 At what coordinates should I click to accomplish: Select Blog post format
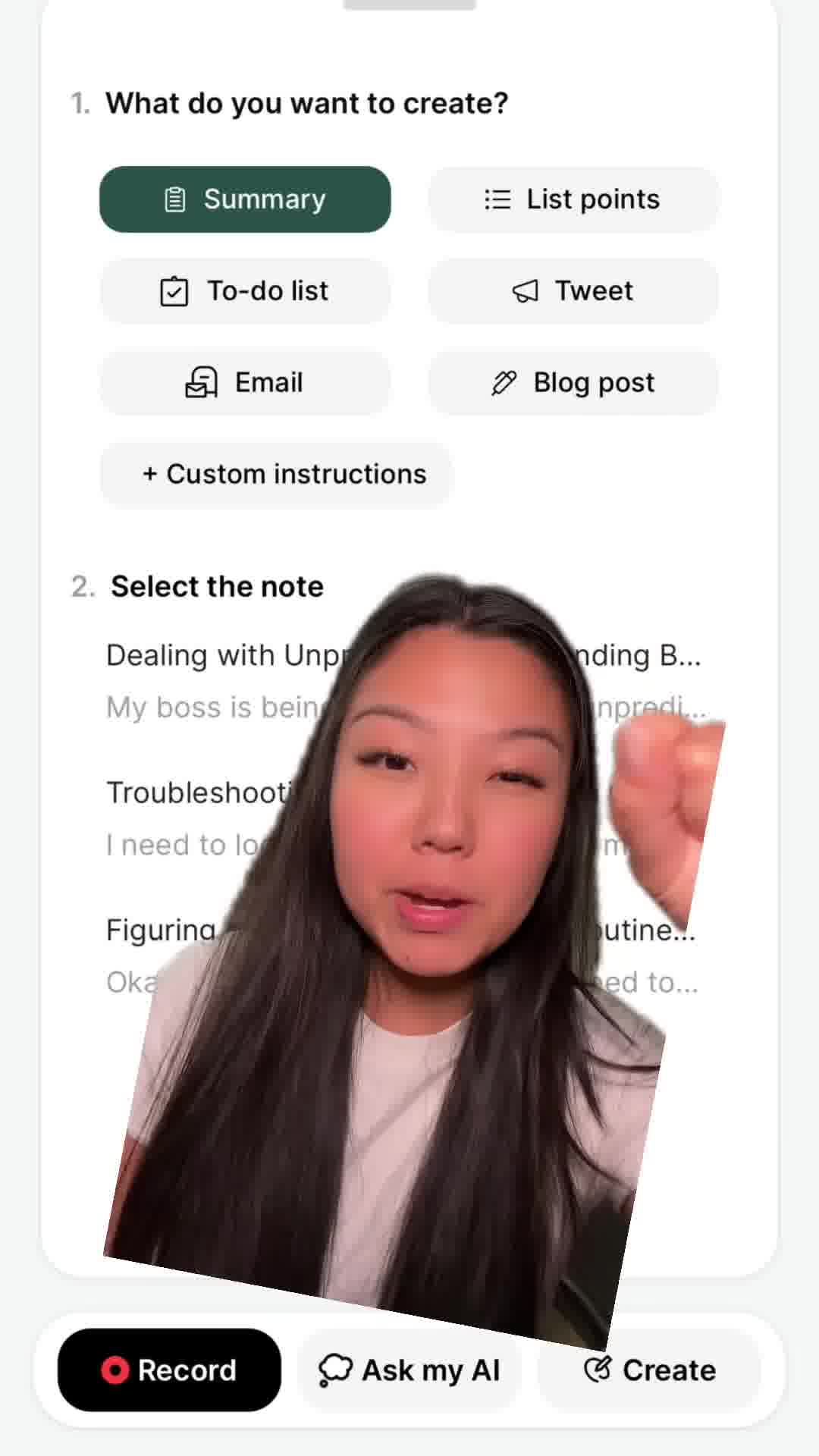coord(573,383)
